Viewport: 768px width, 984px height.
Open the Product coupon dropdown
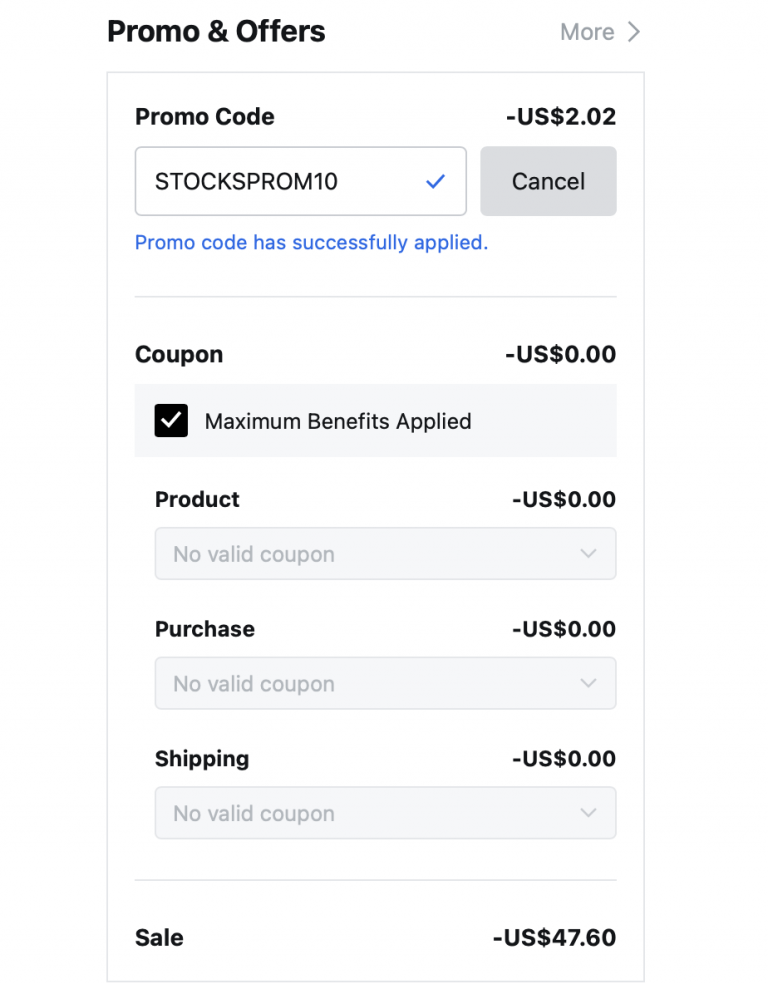385,553
